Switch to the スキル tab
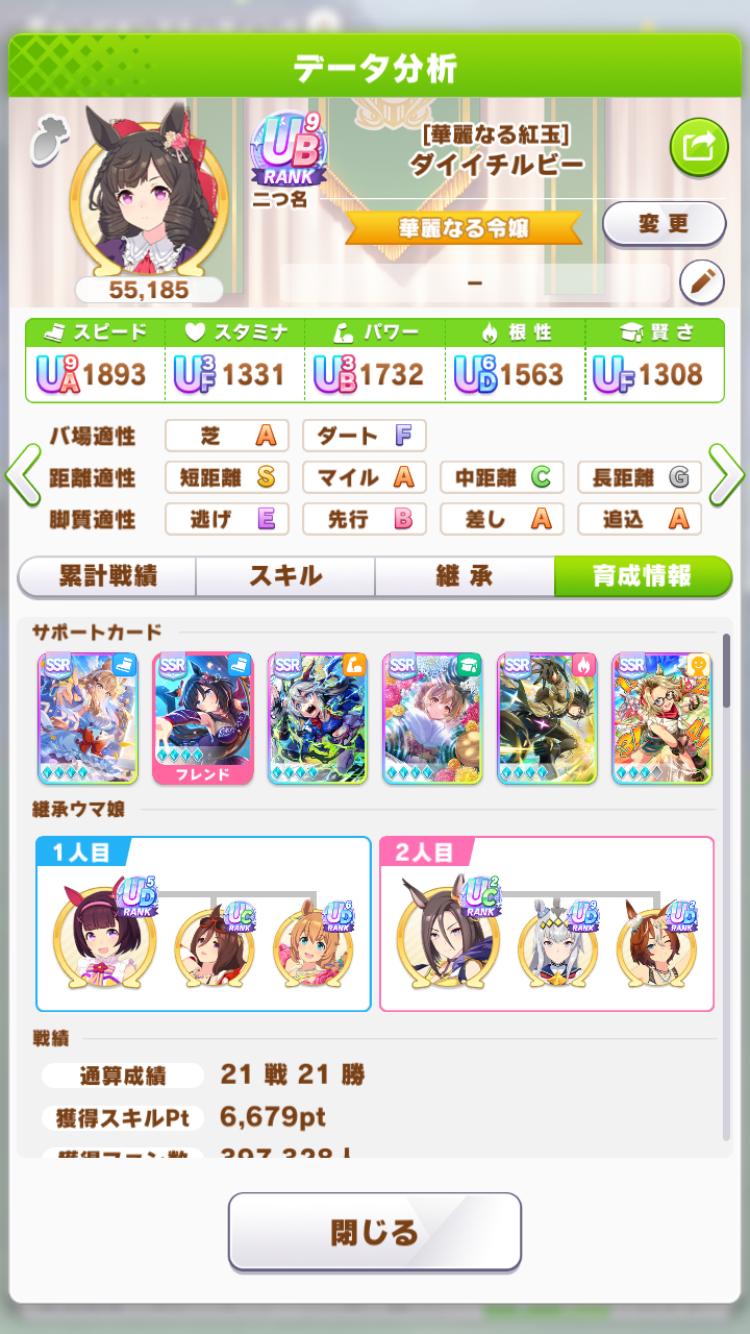 point(285,576)
